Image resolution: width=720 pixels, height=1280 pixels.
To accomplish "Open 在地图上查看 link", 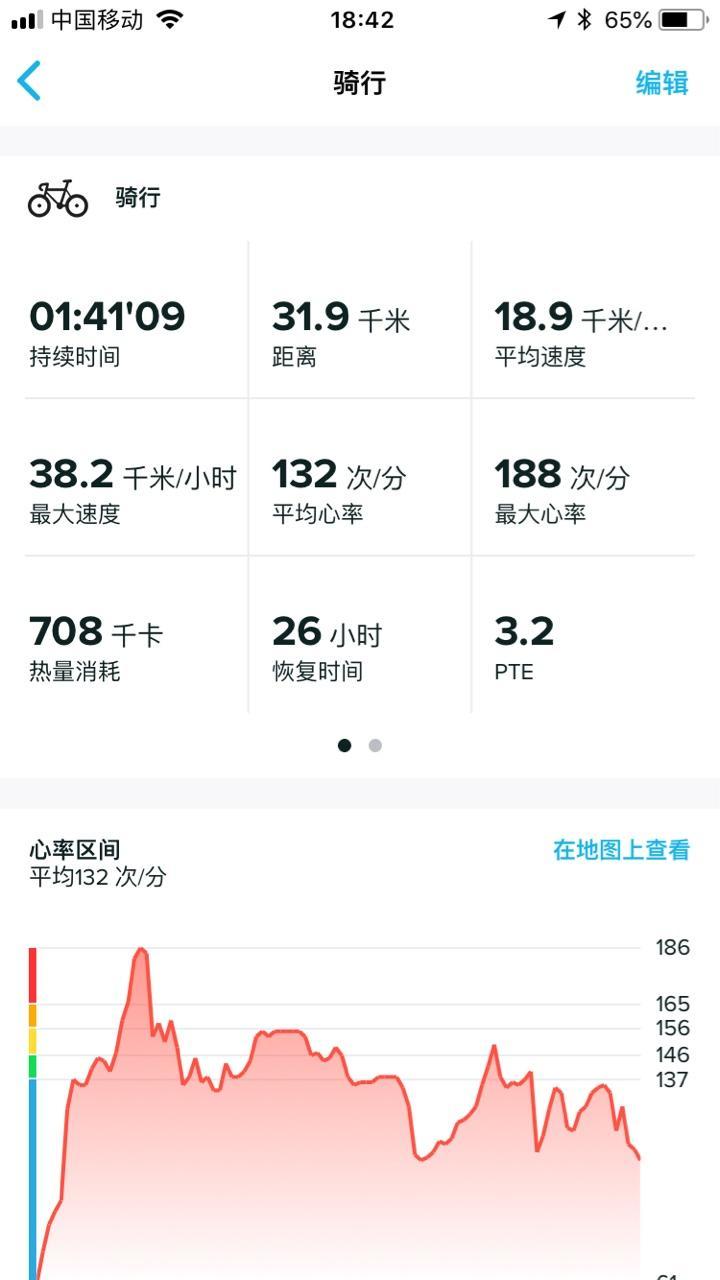I will pyautogui.click(x=621, y=850).
